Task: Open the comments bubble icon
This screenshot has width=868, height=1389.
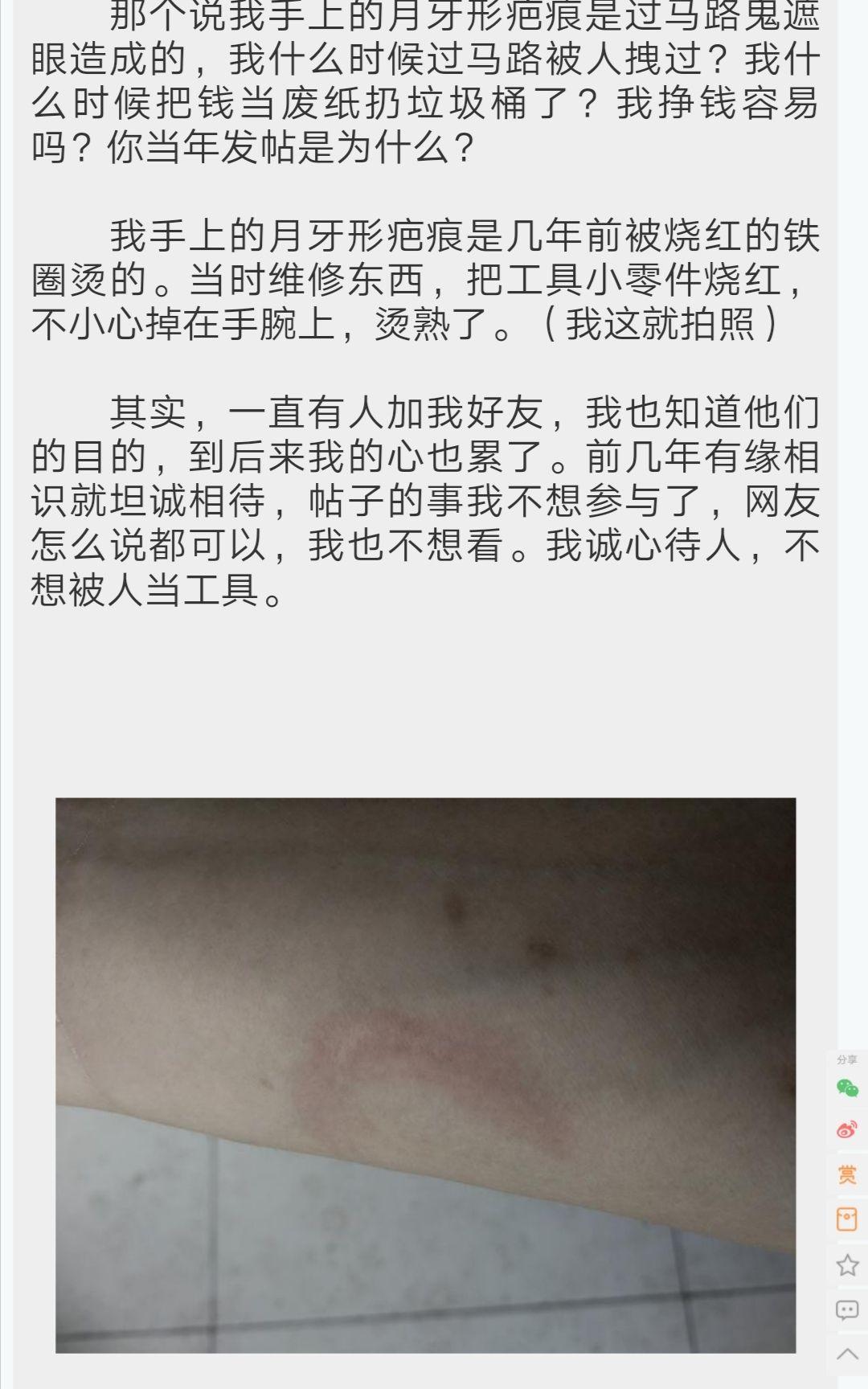Action: click(x=847, y=1310)
